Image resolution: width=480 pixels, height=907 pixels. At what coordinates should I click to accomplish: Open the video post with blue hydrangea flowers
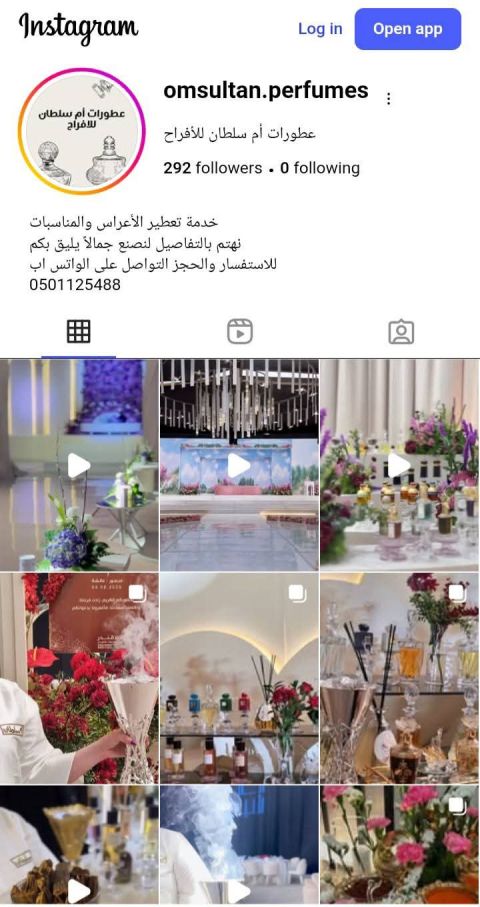(79, 465)
